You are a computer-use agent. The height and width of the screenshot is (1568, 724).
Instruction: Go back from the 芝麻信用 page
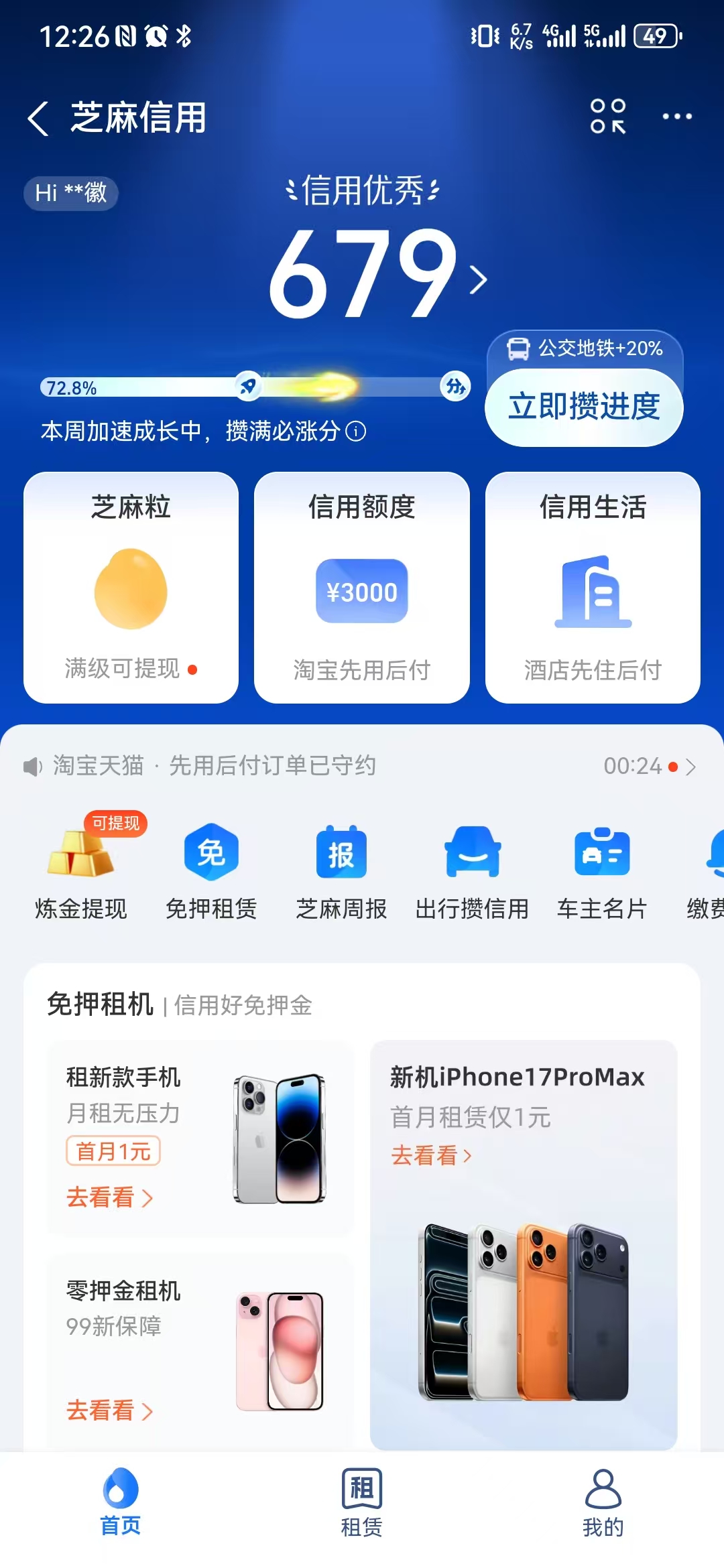tap(38, 119)
